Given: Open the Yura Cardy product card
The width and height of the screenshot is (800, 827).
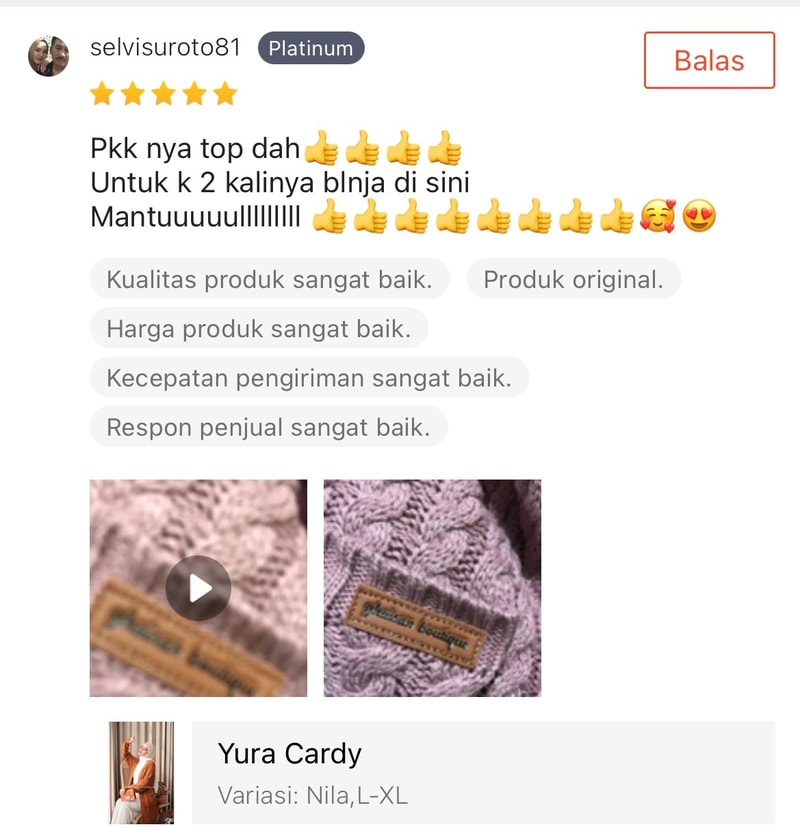Looking at the screenshot, I should click(x=482, y=772).
